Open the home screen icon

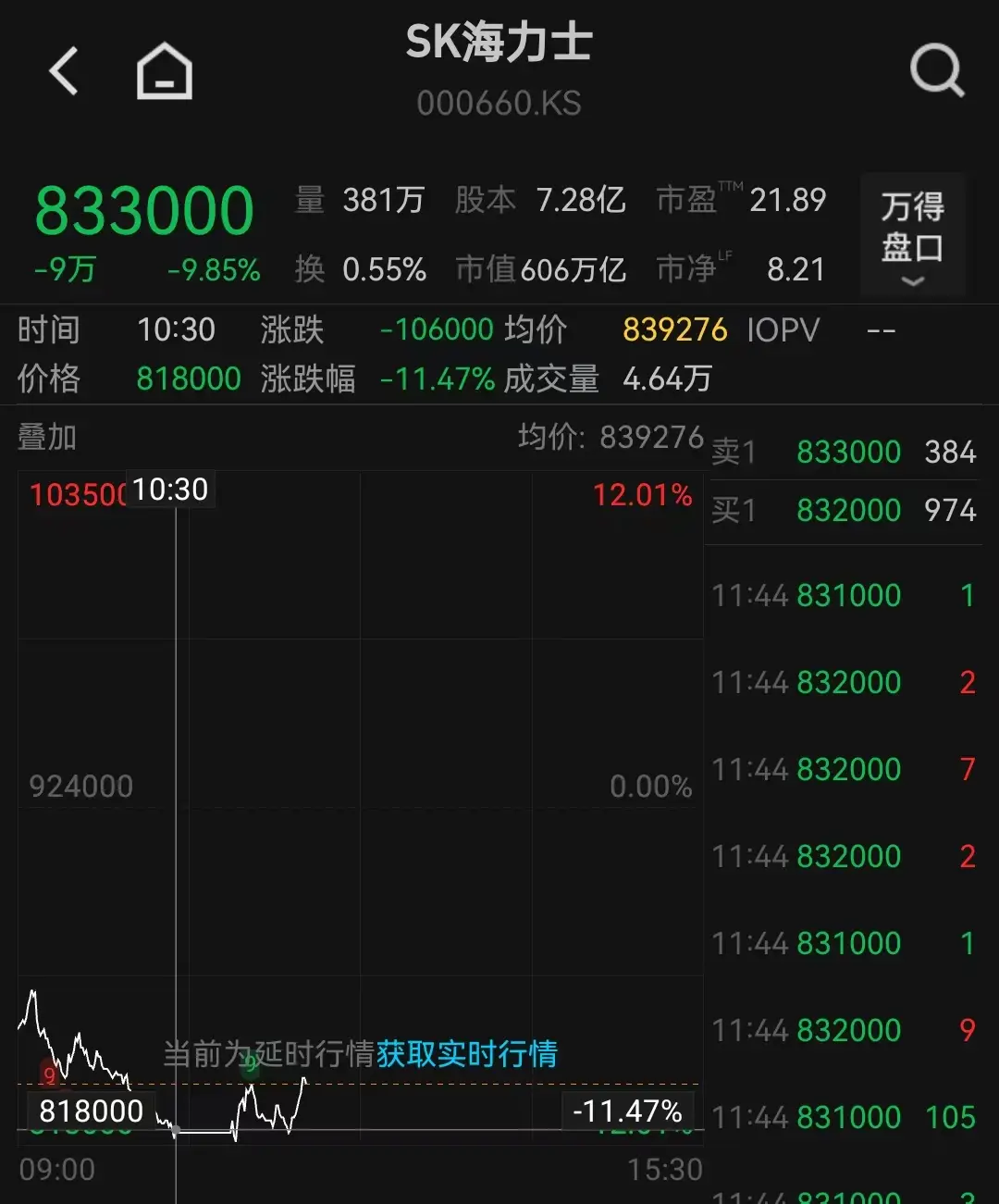click(165, 69)
